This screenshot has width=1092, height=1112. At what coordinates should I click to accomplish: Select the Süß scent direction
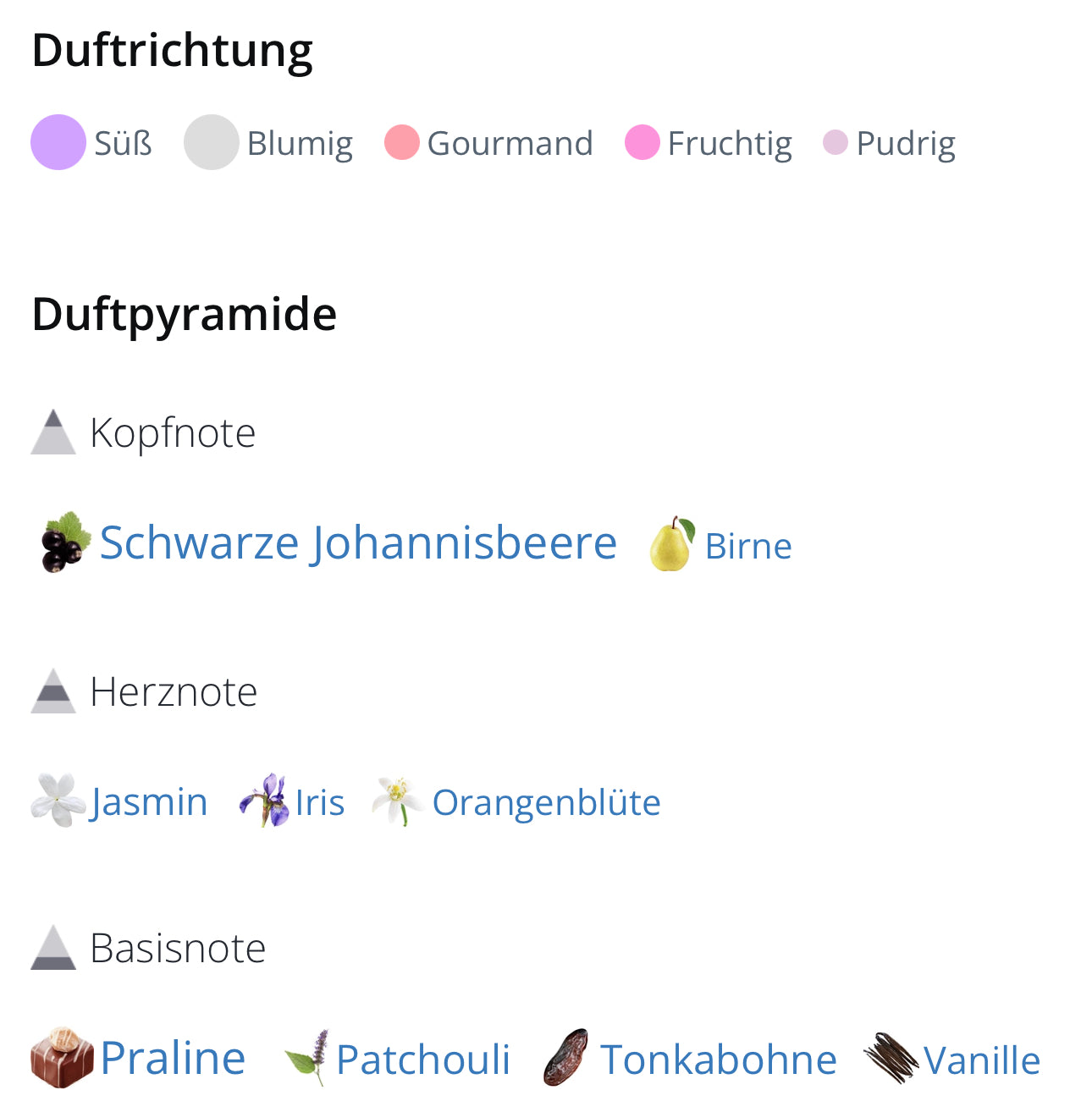pyautogui.click(x=123, y=143)
